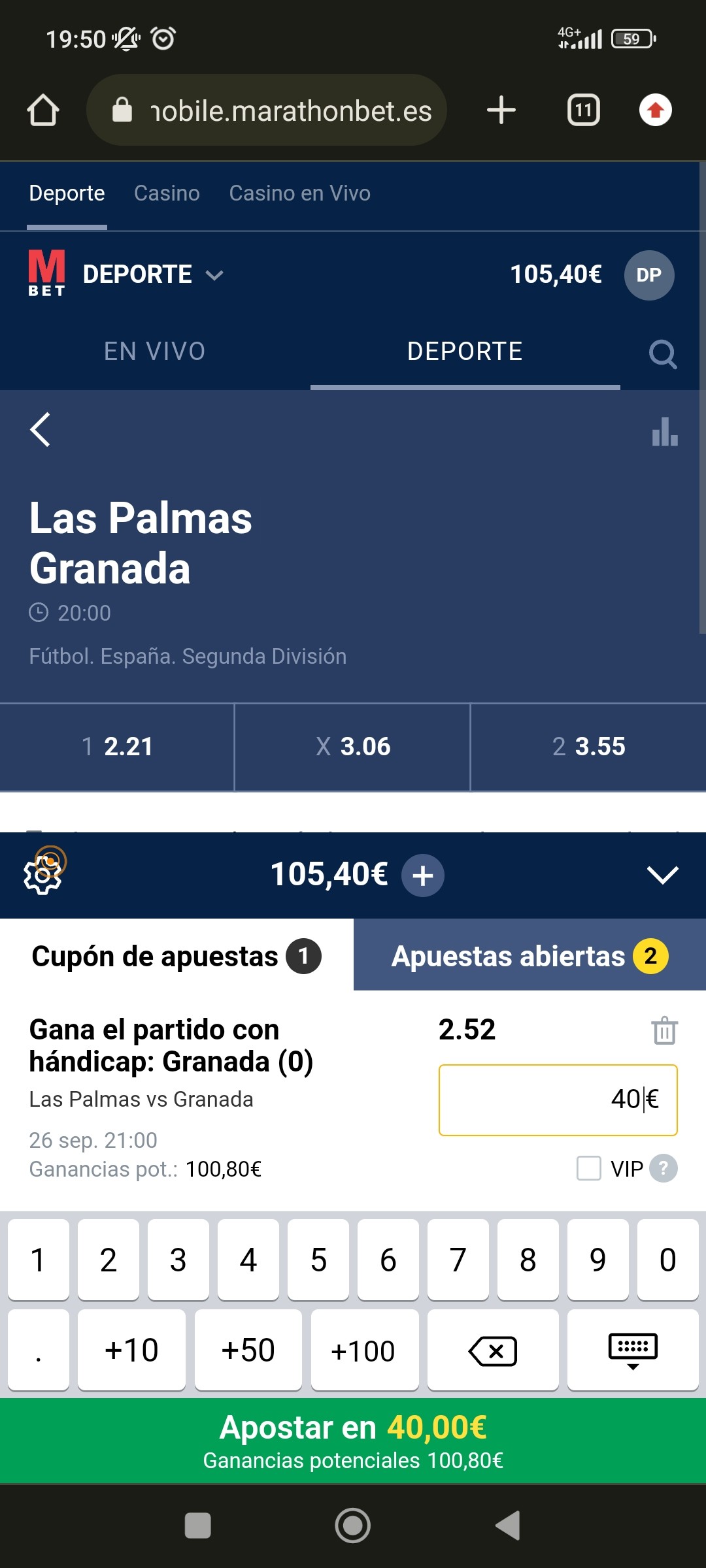Open the DP profile avatar
This screenshot has height=1568, width=706.
[x=649, y=275]
